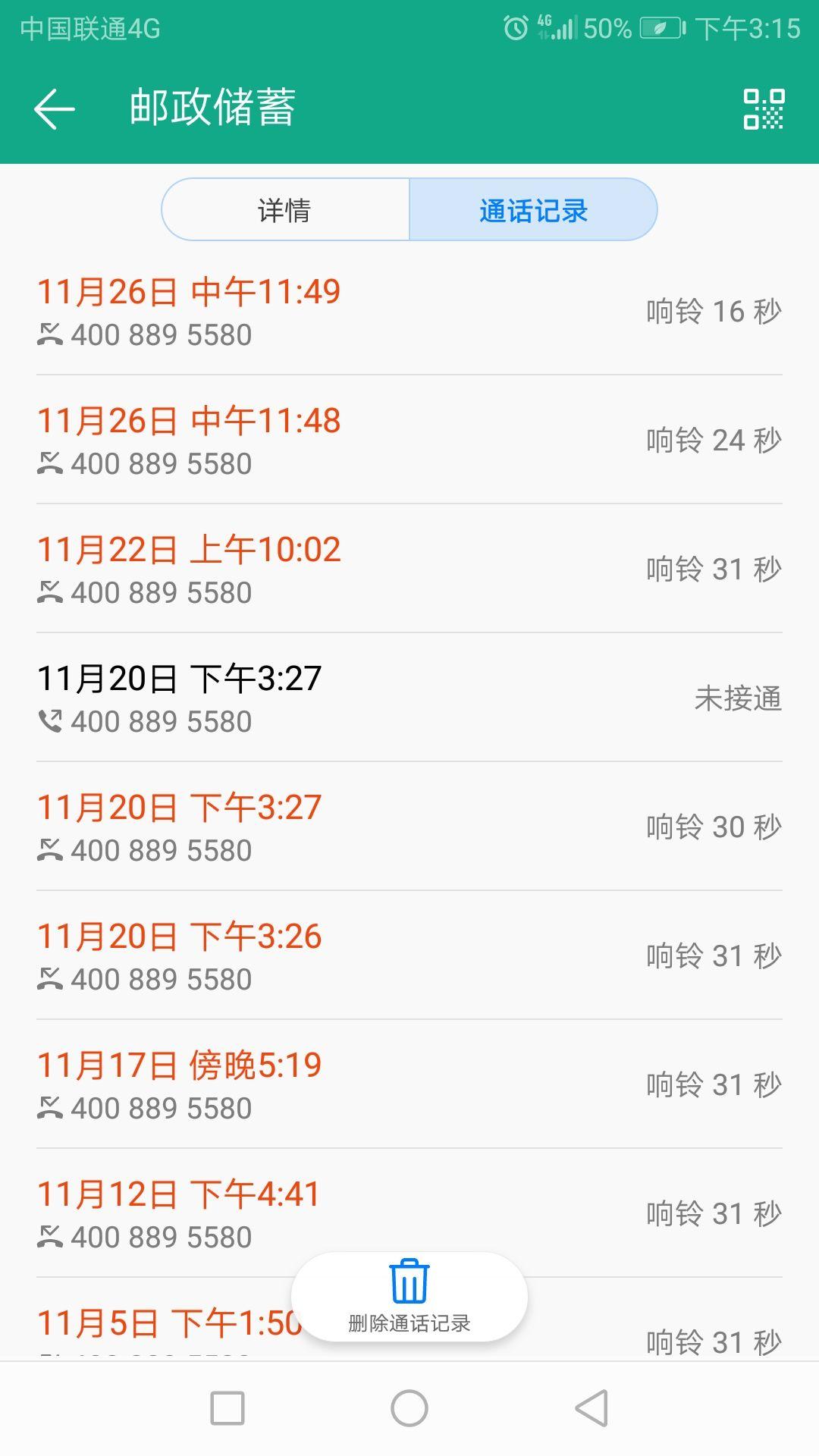The image size is (819, 1456).
Task: Switch to the 详情 tab
Action: [x=284, y=211]
